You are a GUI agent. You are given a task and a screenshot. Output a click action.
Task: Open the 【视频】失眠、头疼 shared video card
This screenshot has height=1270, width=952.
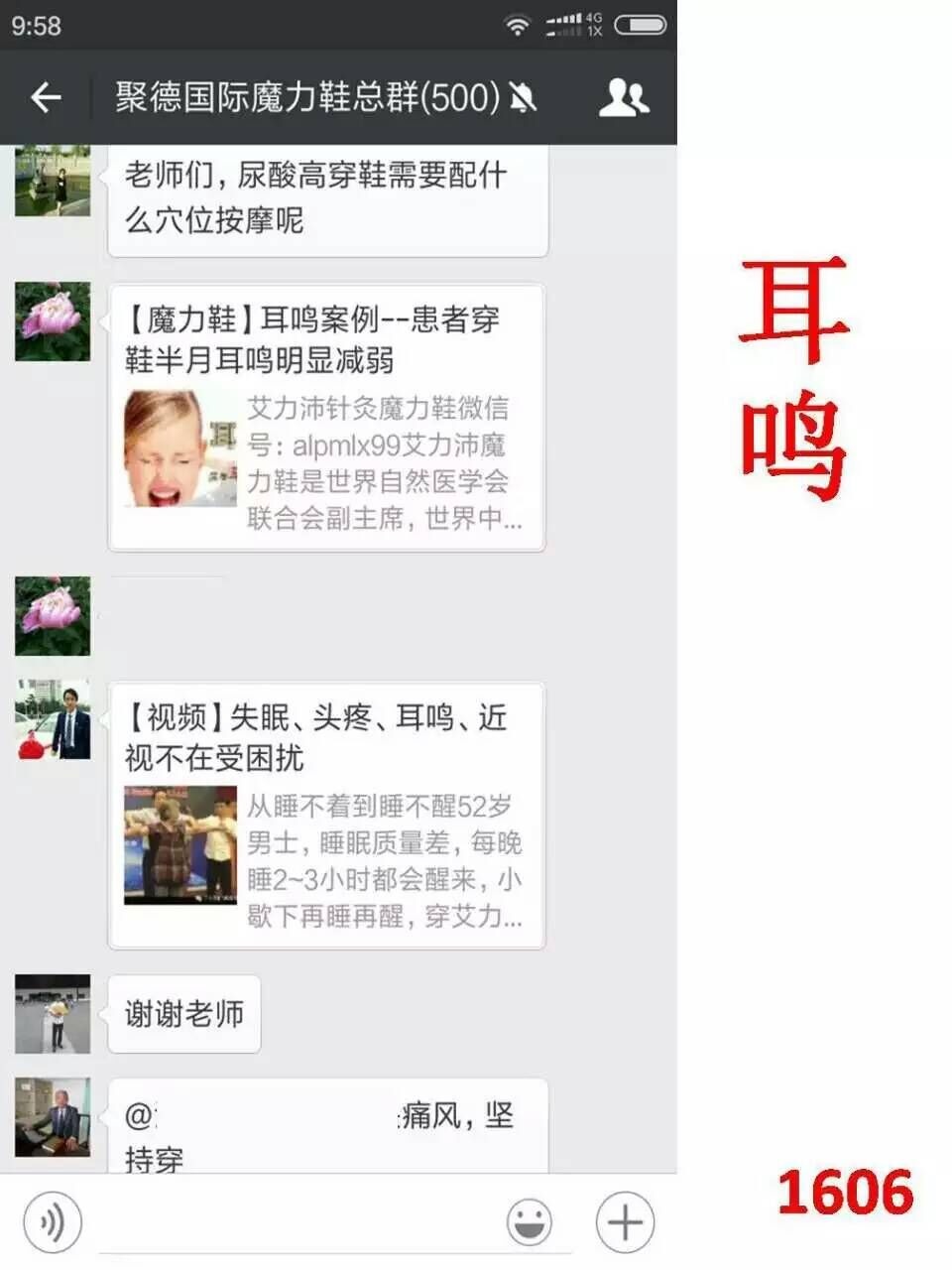[x=326, y=816]
